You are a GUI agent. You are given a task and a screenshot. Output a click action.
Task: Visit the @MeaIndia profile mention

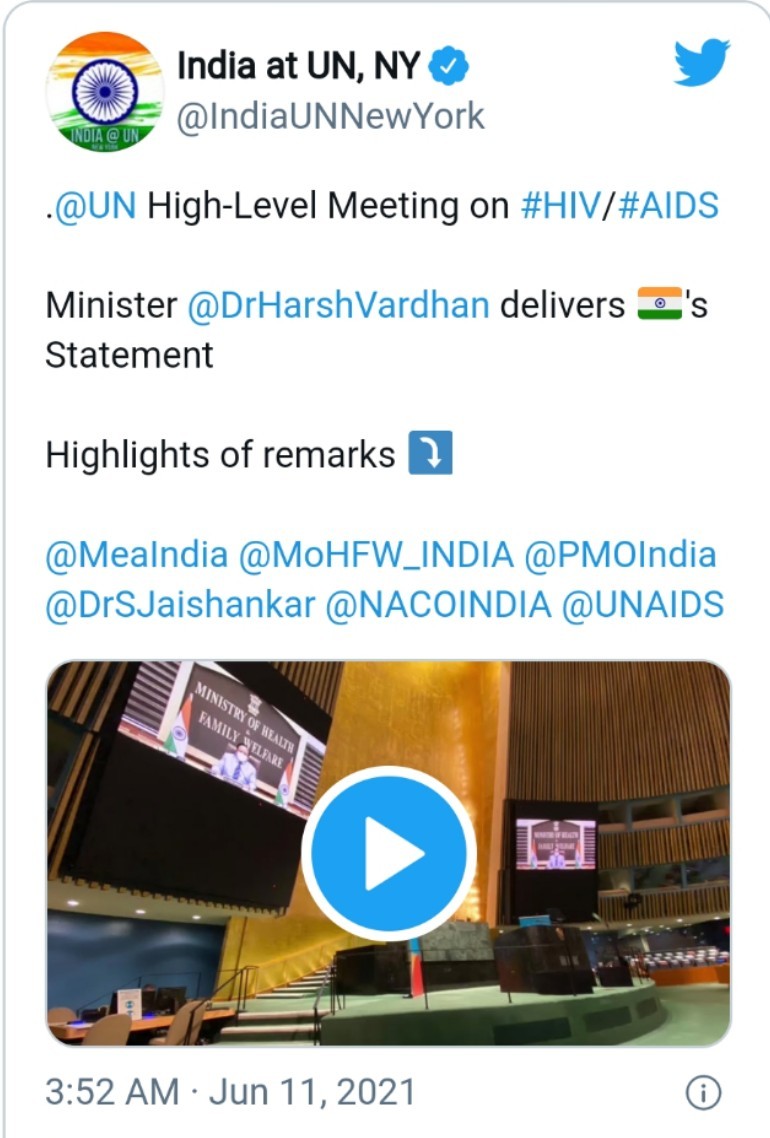136,554
